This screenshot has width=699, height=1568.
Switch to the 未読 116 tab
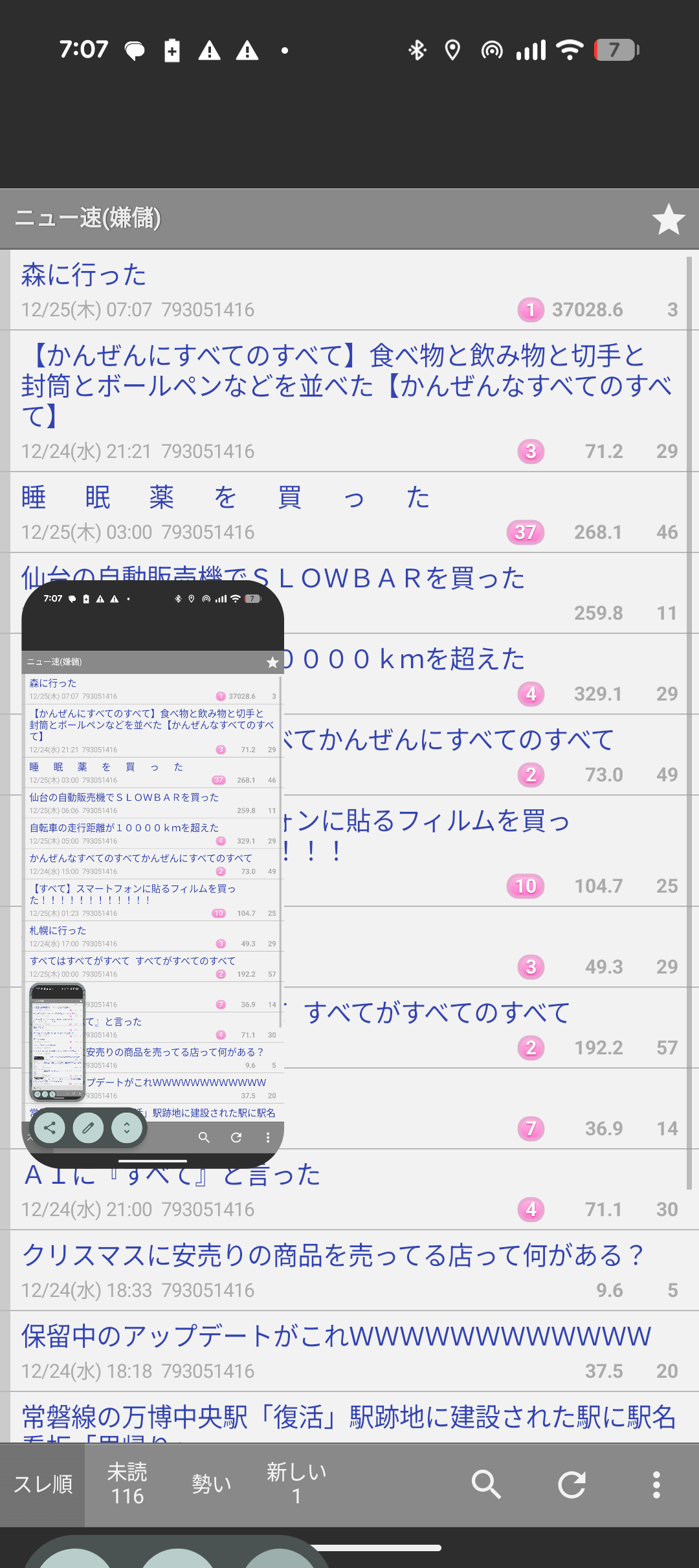(127, 1484)
